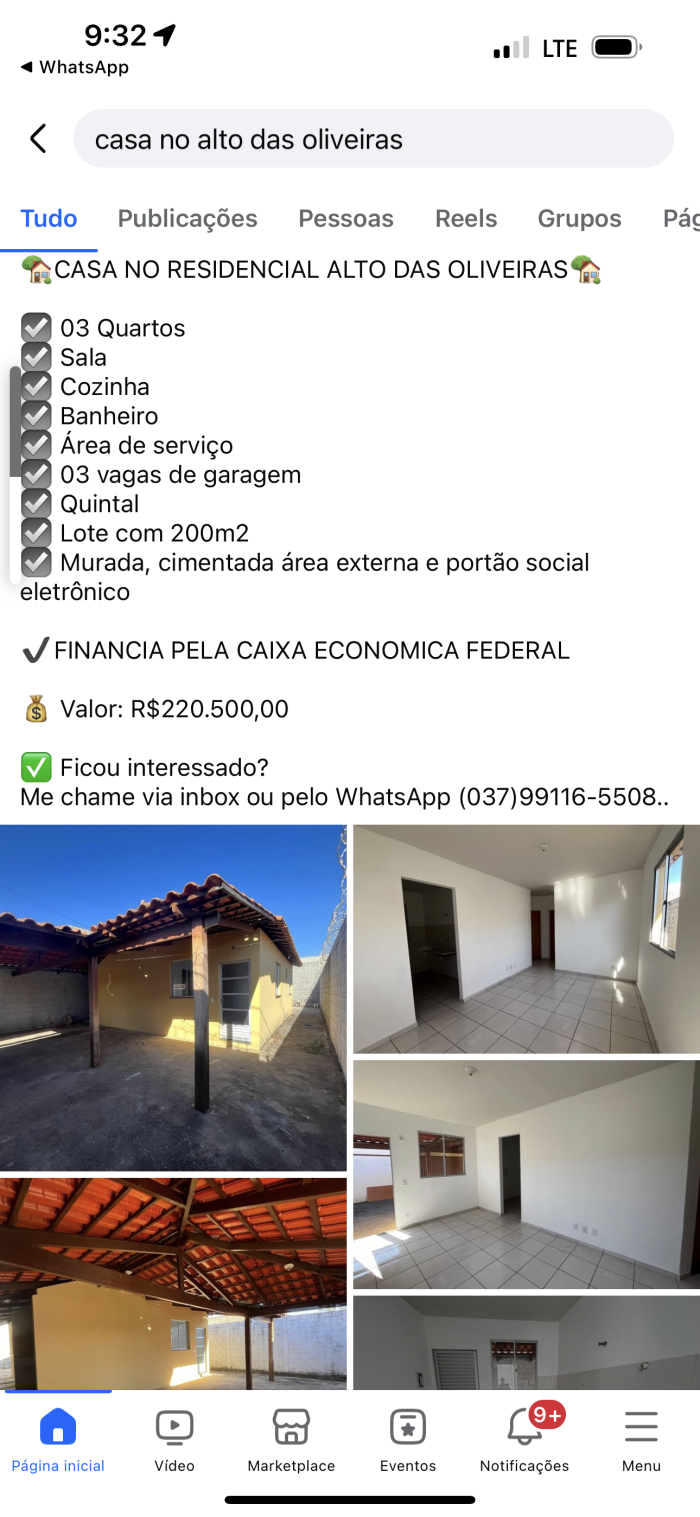This screenshot has height=1517, width=700.
Task: Return to WhatsApp via status bar link
Action: [x=75, y=67]
